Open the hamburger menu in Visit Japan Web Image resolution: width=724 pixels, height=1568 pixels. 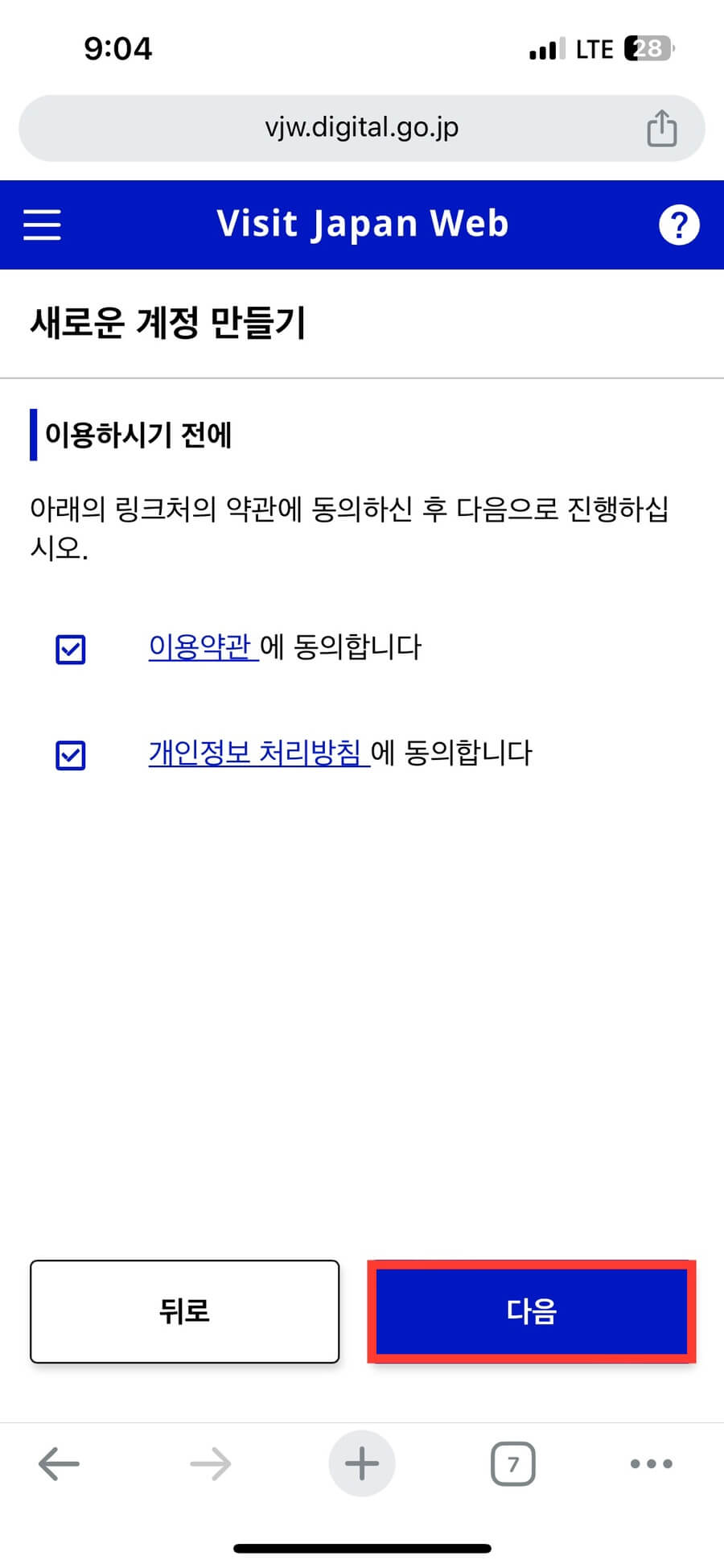(42, 225)
